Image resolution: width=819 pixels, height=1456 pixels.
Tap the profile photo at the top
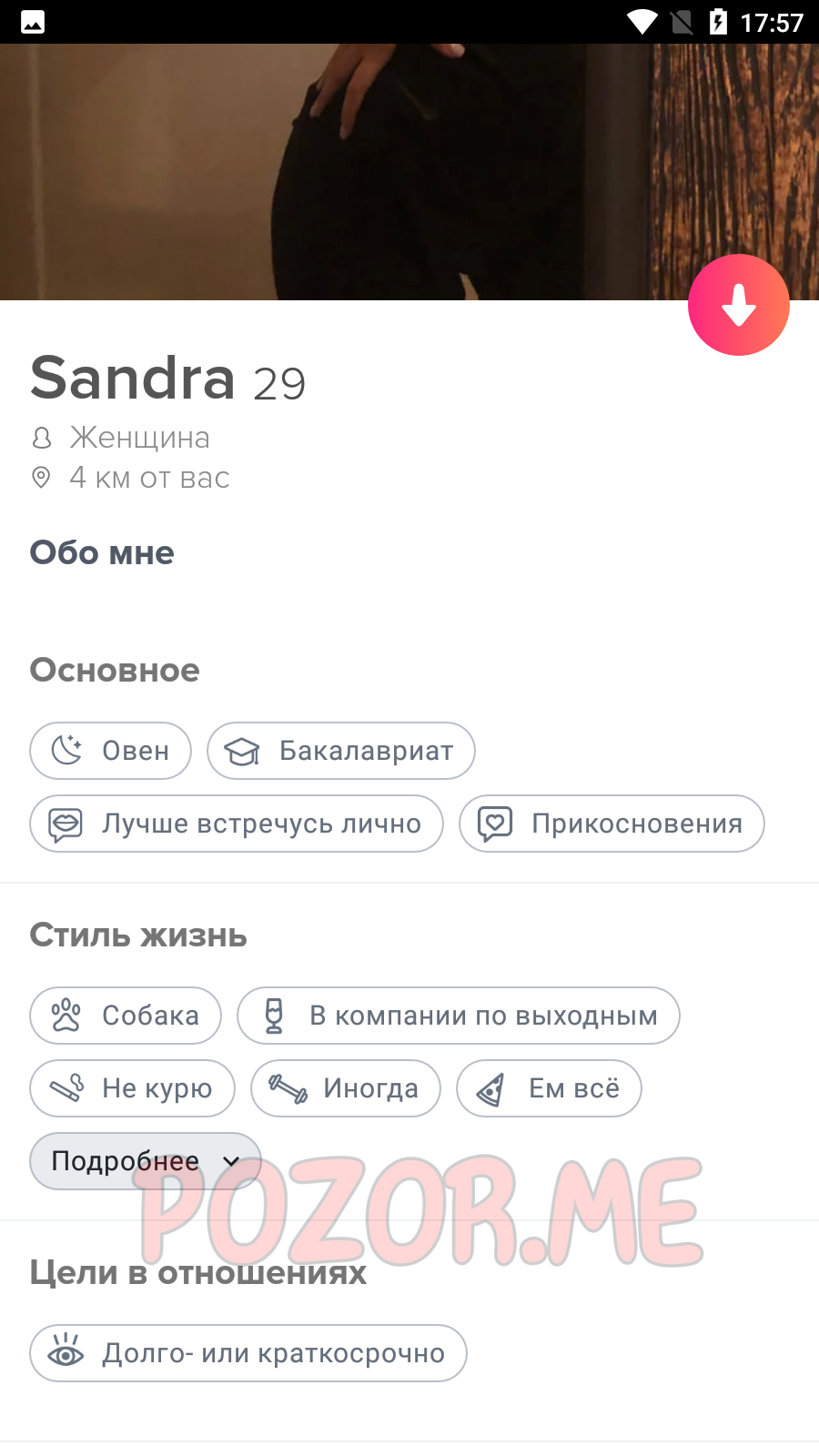click(409, 172)
